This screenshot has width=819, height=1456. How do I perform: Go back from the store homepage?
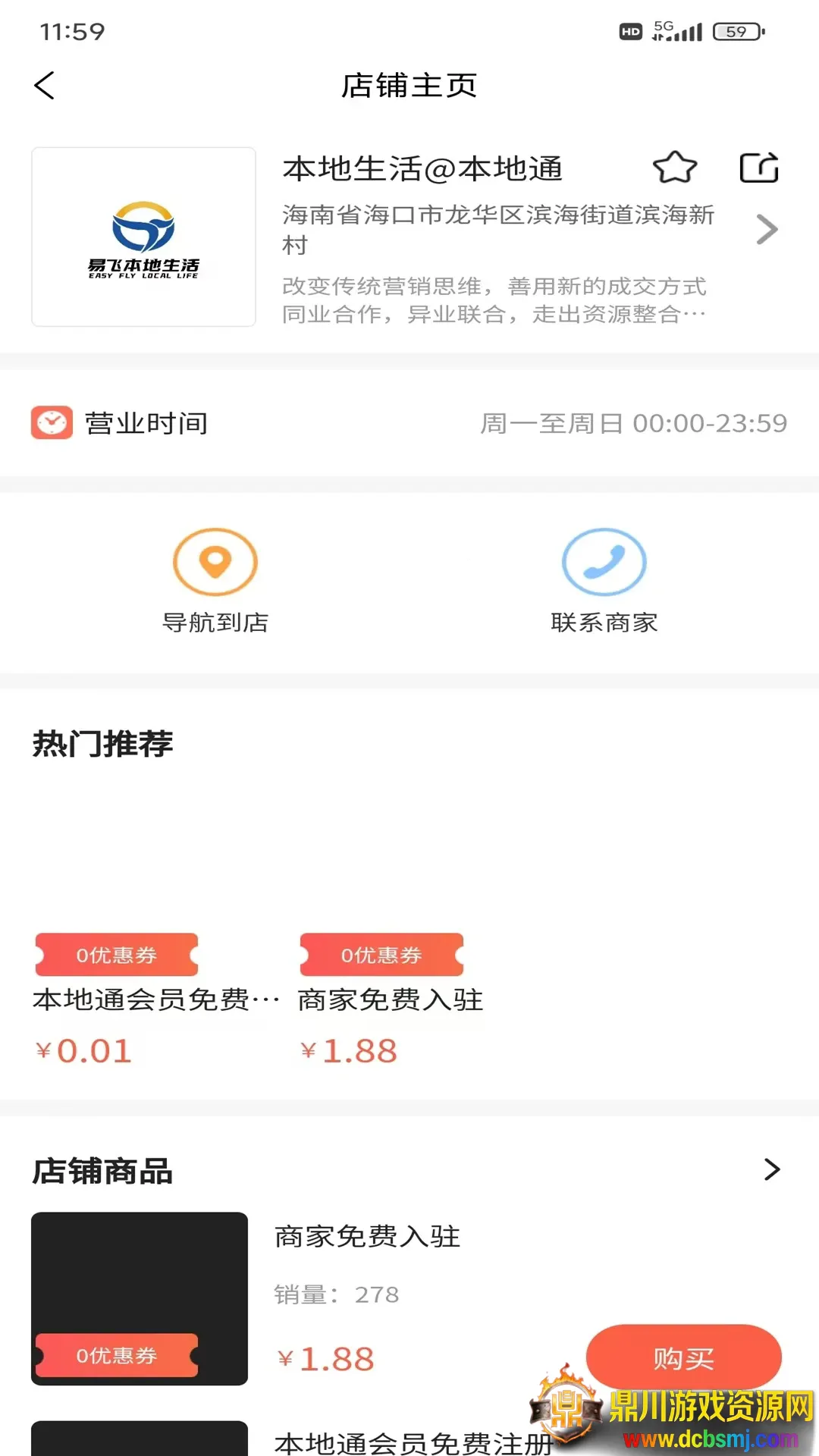click(x=45, y=86)
